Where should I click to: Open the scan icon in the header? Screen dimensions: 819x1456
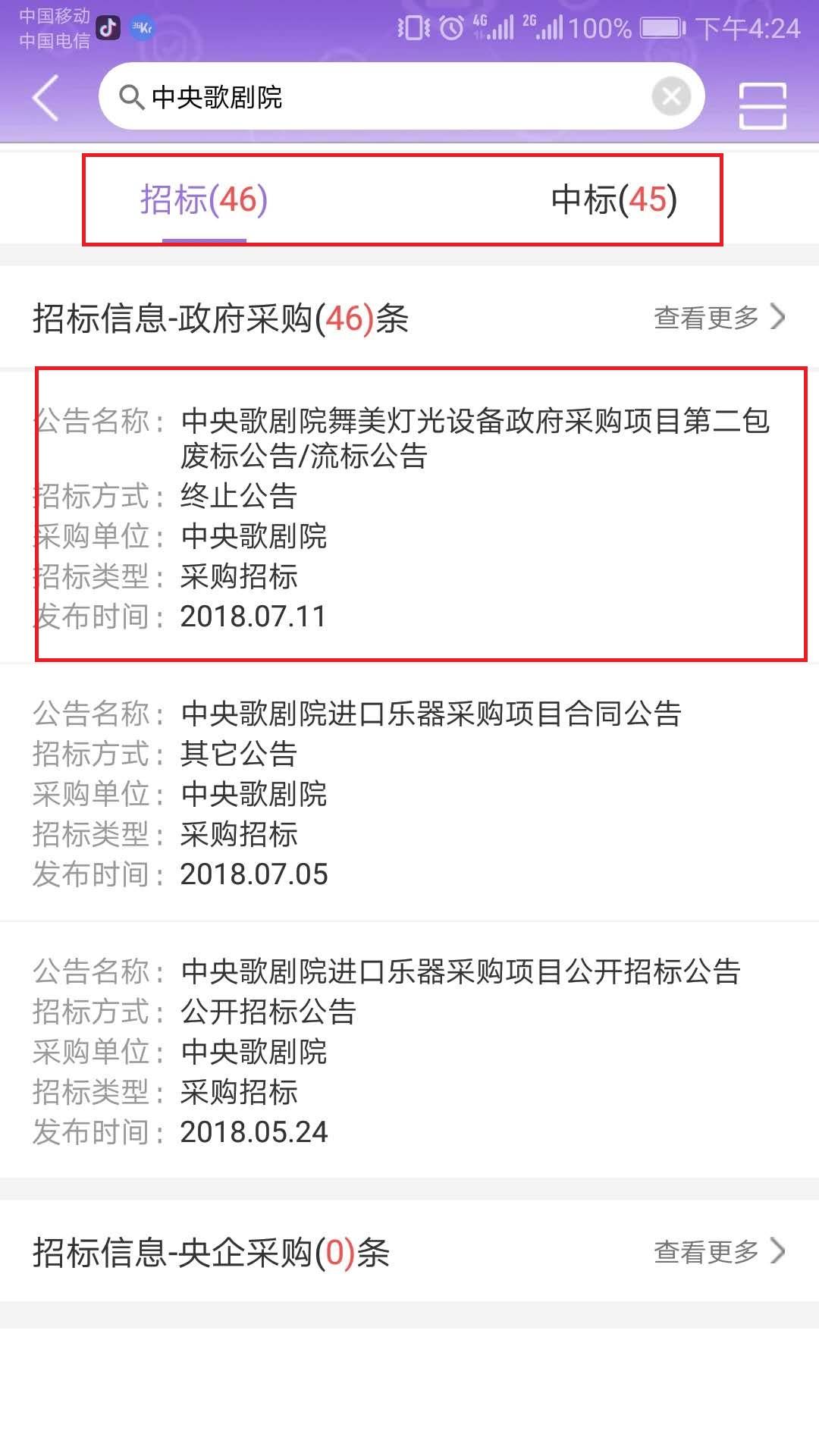pos(762,105)
